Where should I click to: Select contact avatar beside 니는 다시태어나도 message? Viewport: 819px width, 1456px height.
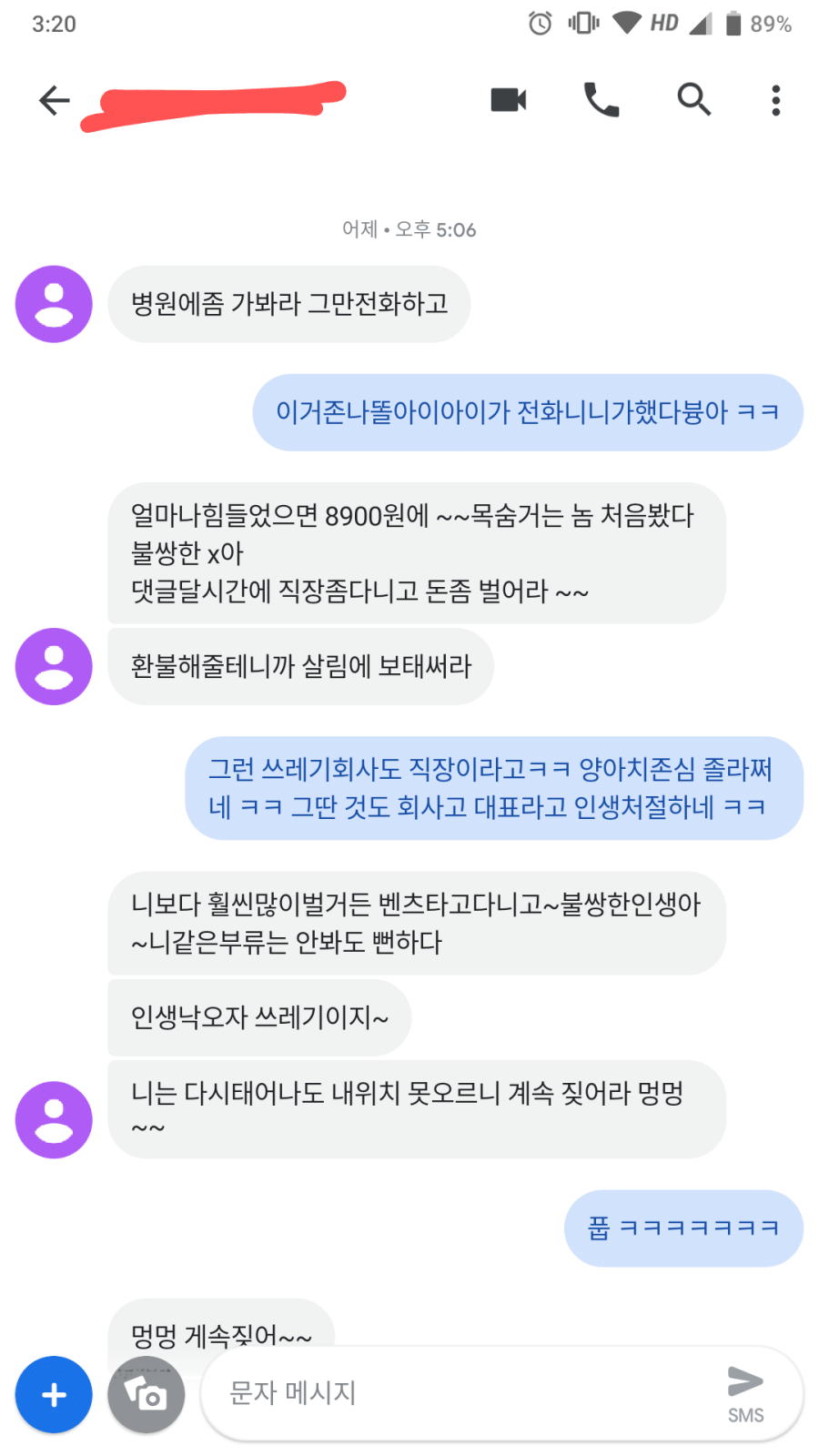tap(54, 1119)
